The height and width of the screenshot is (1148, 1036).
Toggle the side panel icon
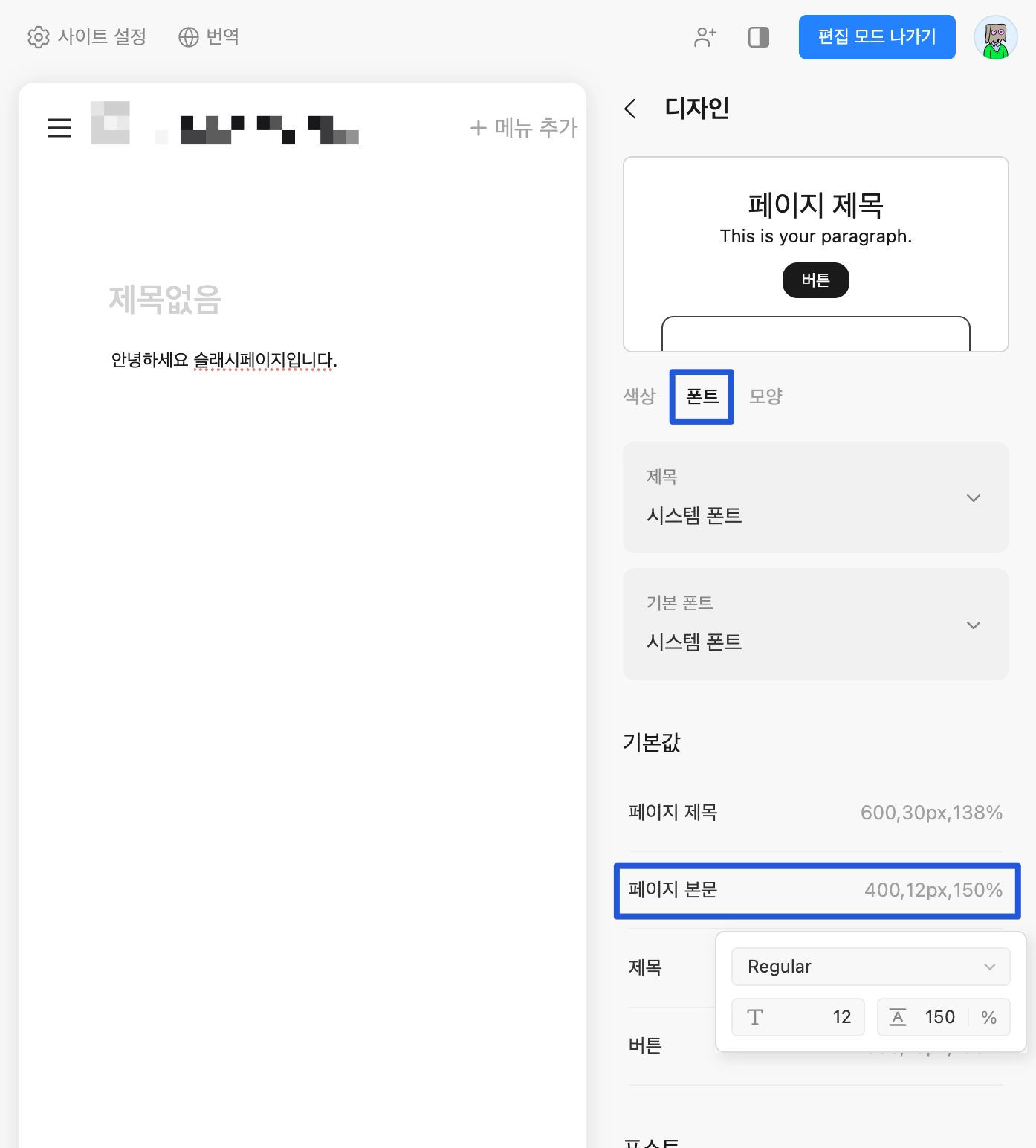(x=758, y=37)
